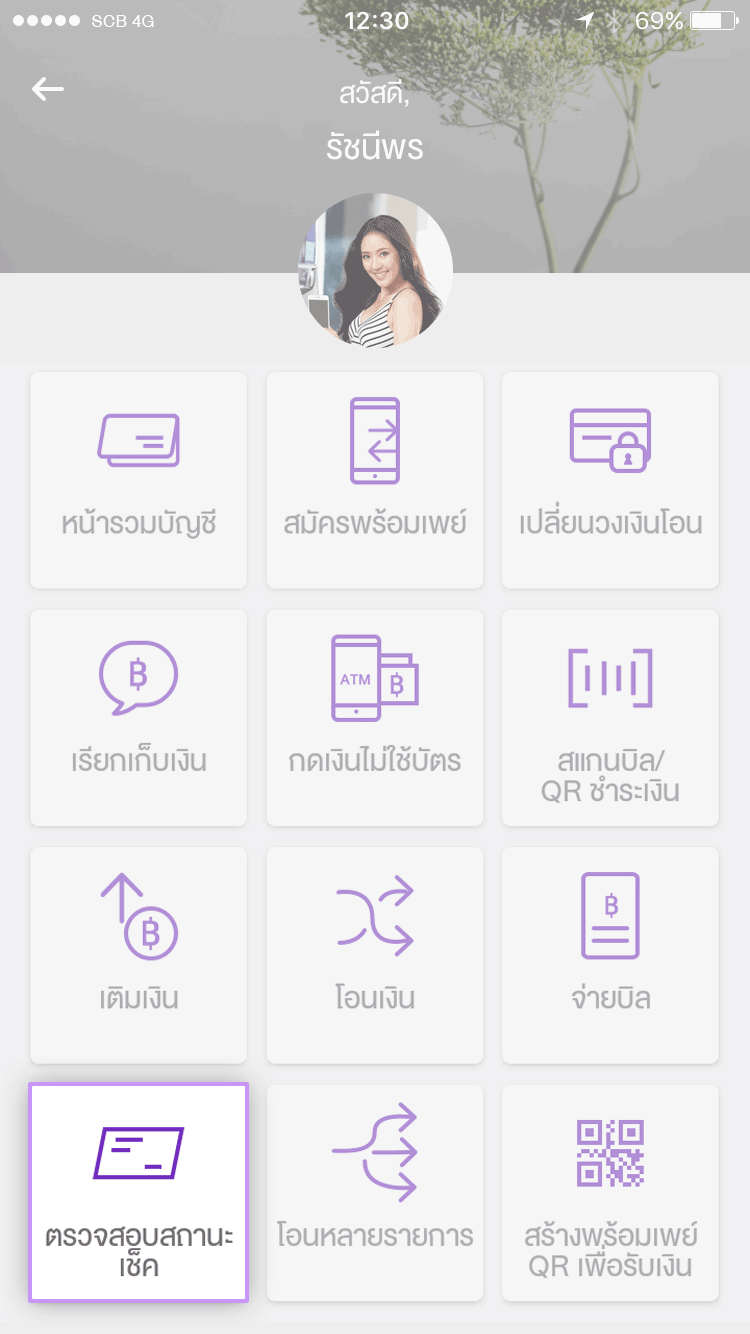The width and height of the screenshot is (750, 1334).
Task: Open สร้างพร้อมเพย์ QR เพื่อรับเงิน
Action: pyautogui.click(x=610, y=1192)
